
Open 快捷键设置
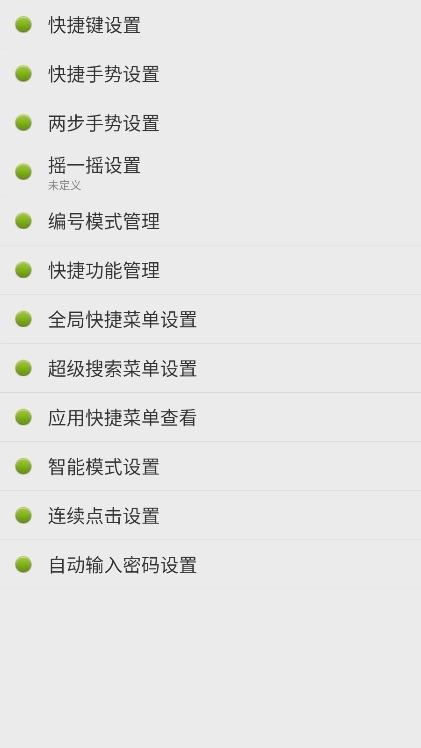pyautogui.click(x=210, y=24)
